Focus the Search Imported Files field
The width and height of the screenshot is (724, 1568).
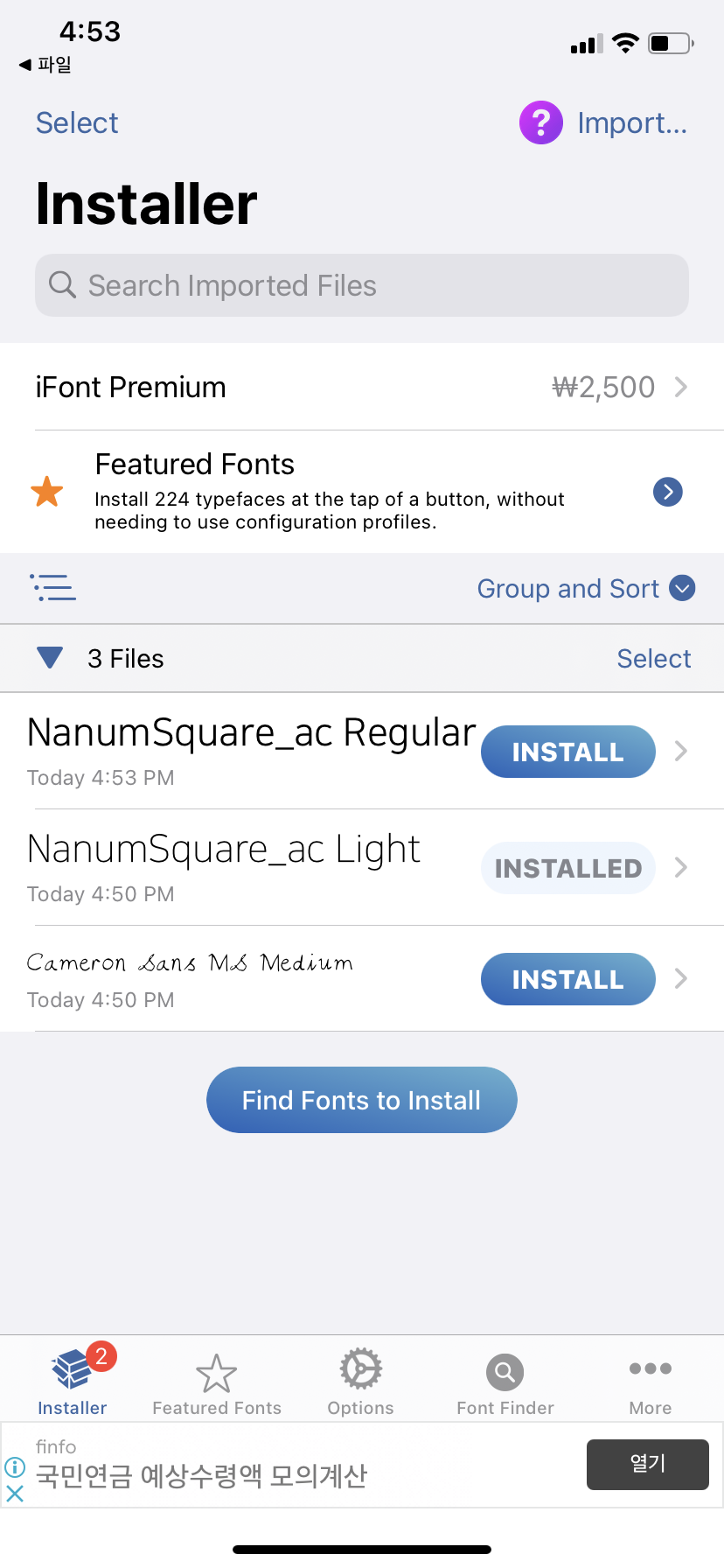(x=362, y=285)
